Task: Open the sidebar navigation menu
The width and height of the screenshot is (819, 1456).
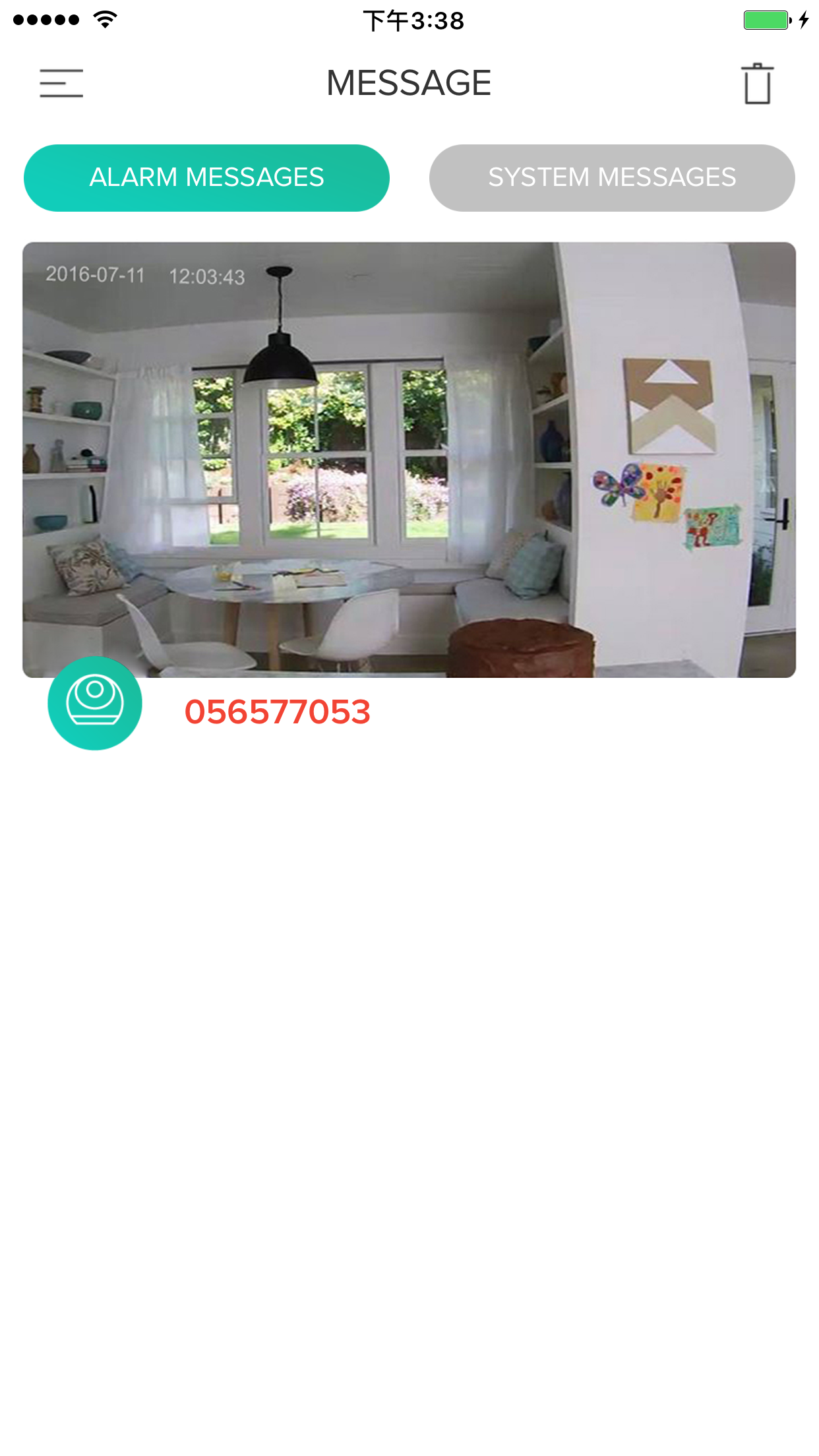Action: (x=61, y=83)
